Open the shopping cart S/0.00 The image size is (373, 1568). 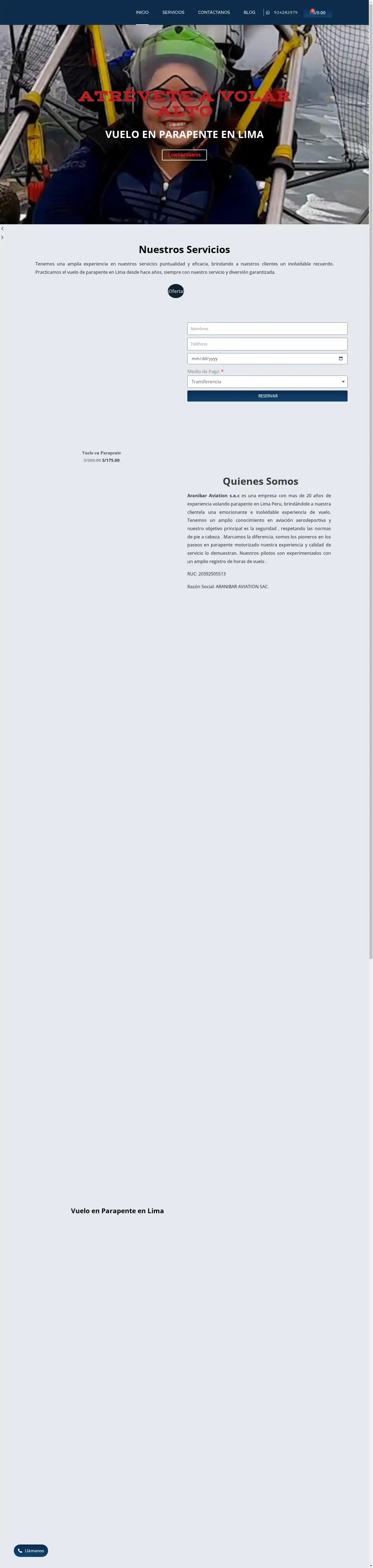pos(318,13)
